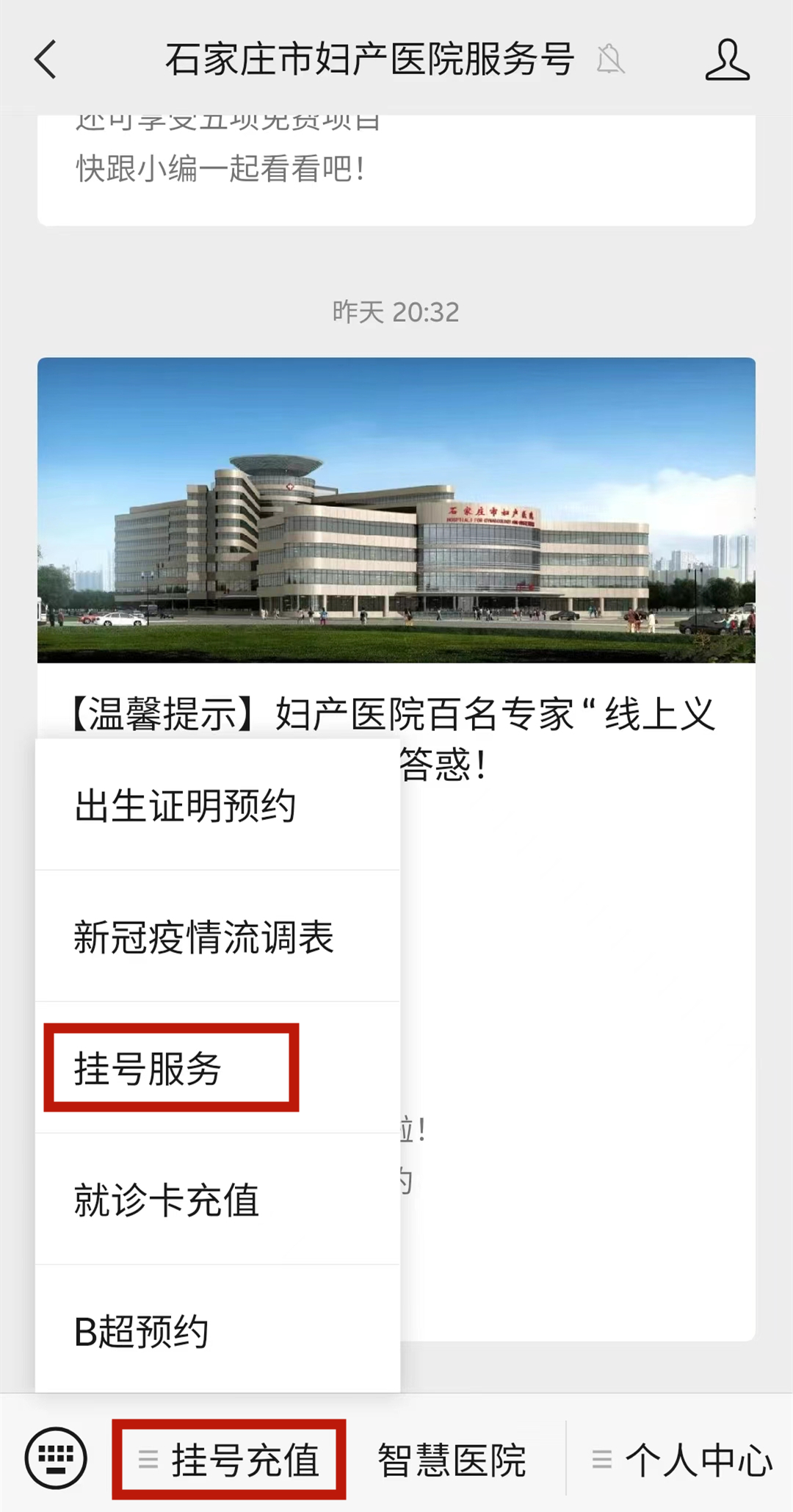Image resolution: width=793 pixels, height=1512 pixels.
Task: Go back using the top-left arrow
Action: point(46,60)
